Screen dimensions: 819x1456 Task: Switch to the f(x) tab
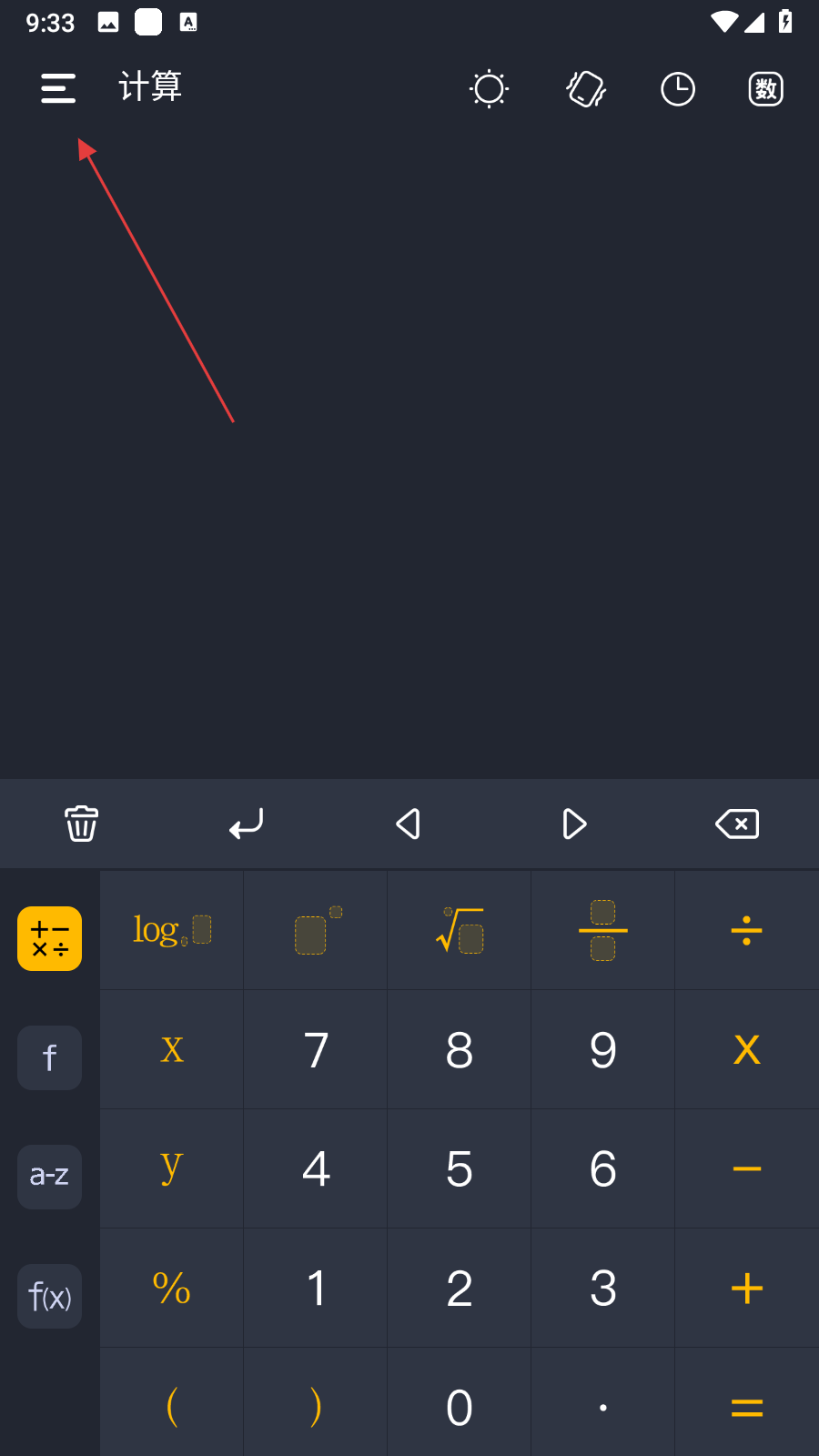click(x=50, y=1296)
